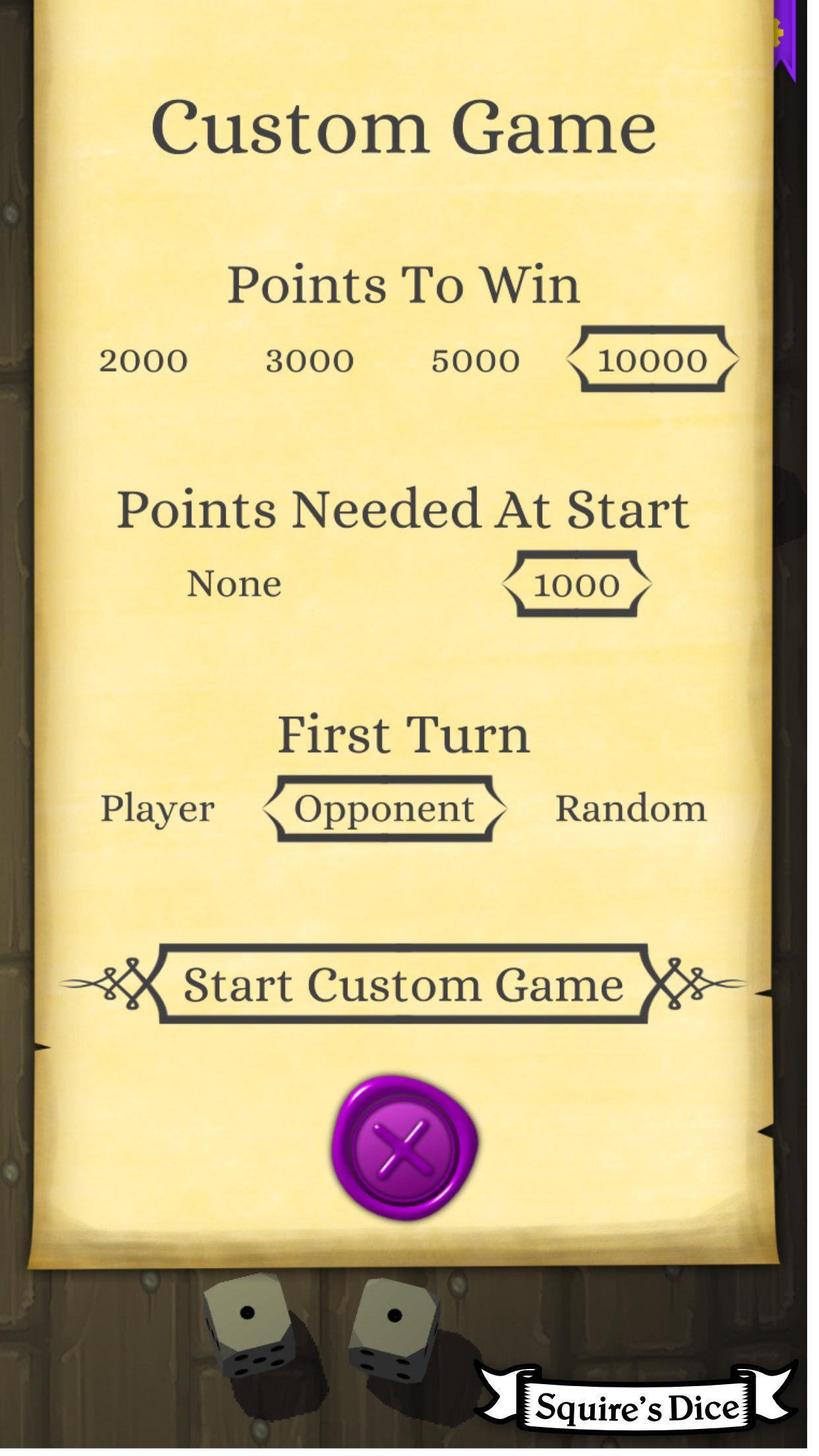Image resolution: width=819 pixels, height=1456 pixels.
Task: Set points needed at start to None
Action: point(234,584)
